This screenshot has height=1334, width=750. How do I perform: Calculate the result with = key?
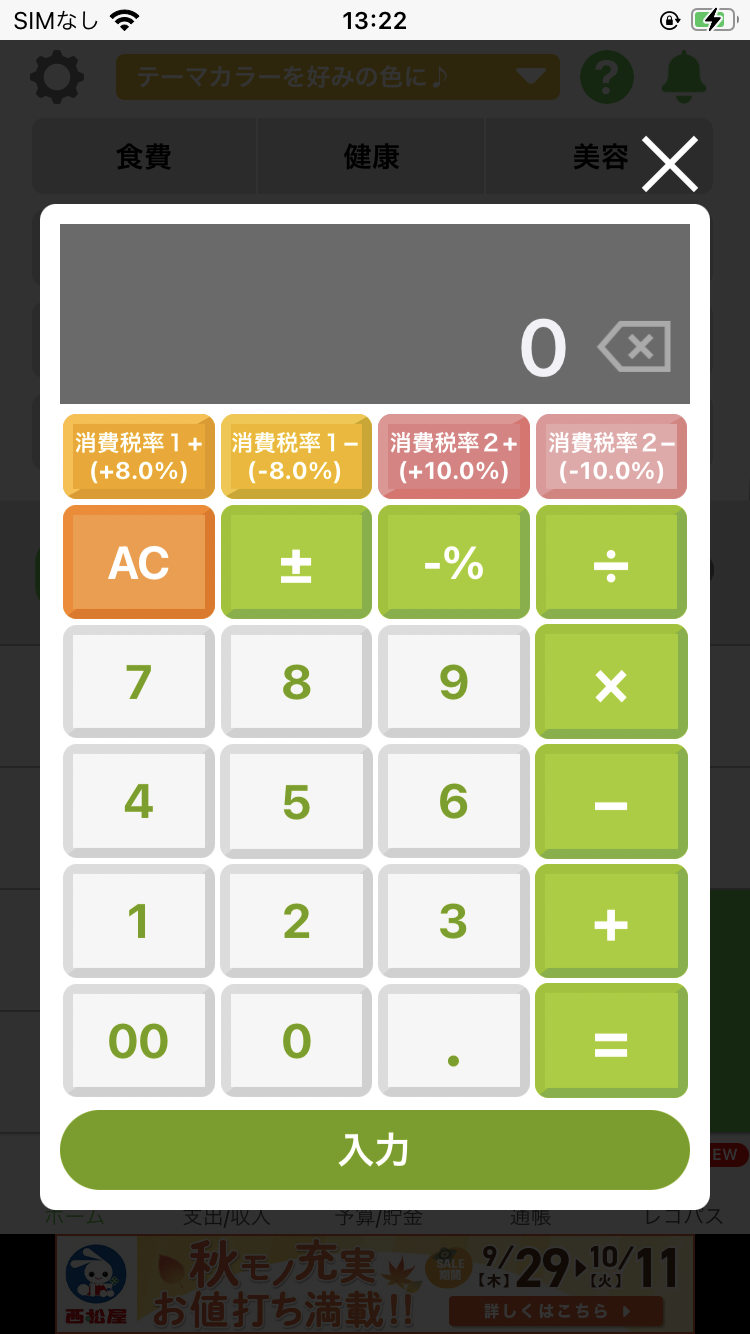(x=611, y=1041)
